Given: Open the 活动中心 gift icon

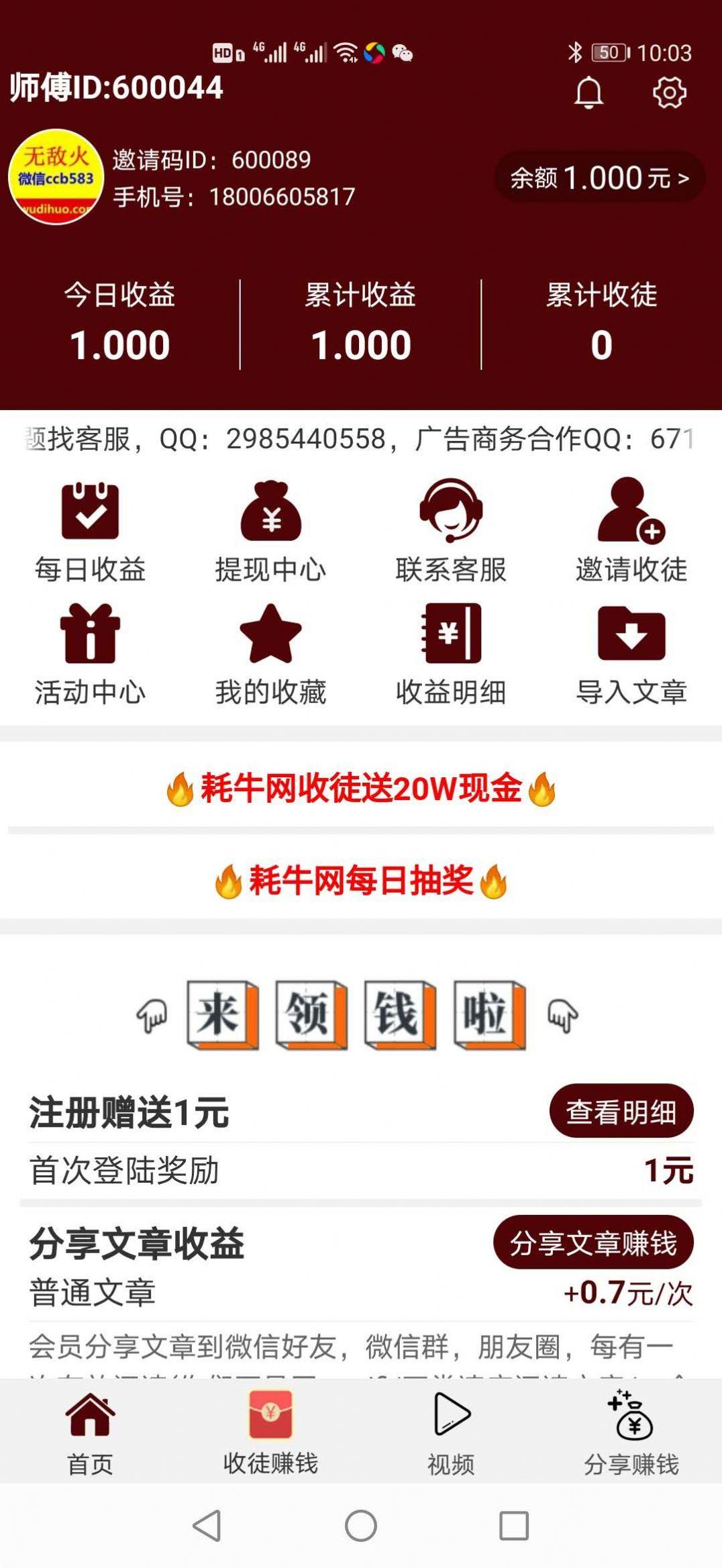Looking at the screenshot, I should [90, 634].
